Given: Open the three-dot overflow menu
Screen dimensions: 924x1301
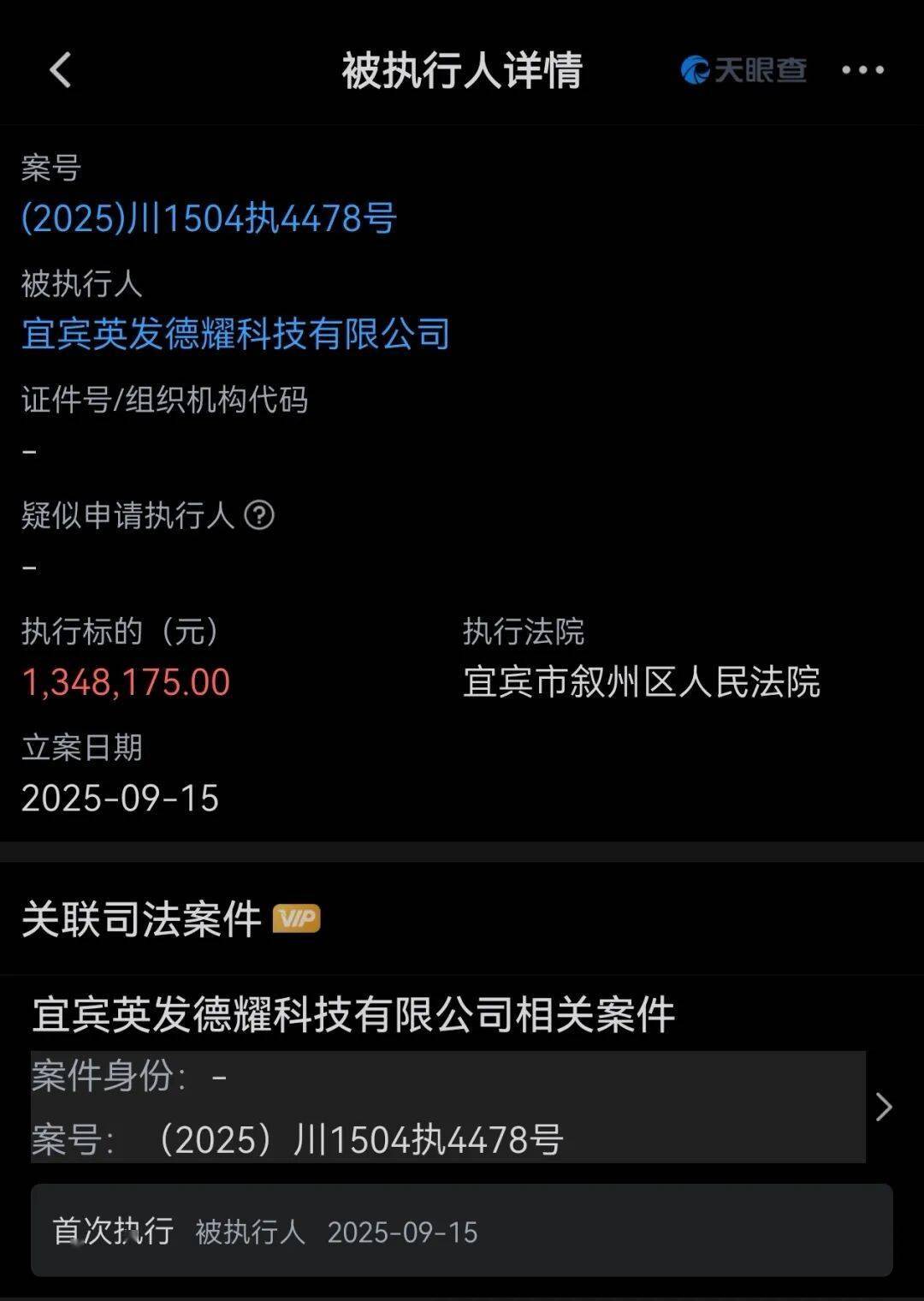Looking at the screenshot, I should click(x=862, y=70).
